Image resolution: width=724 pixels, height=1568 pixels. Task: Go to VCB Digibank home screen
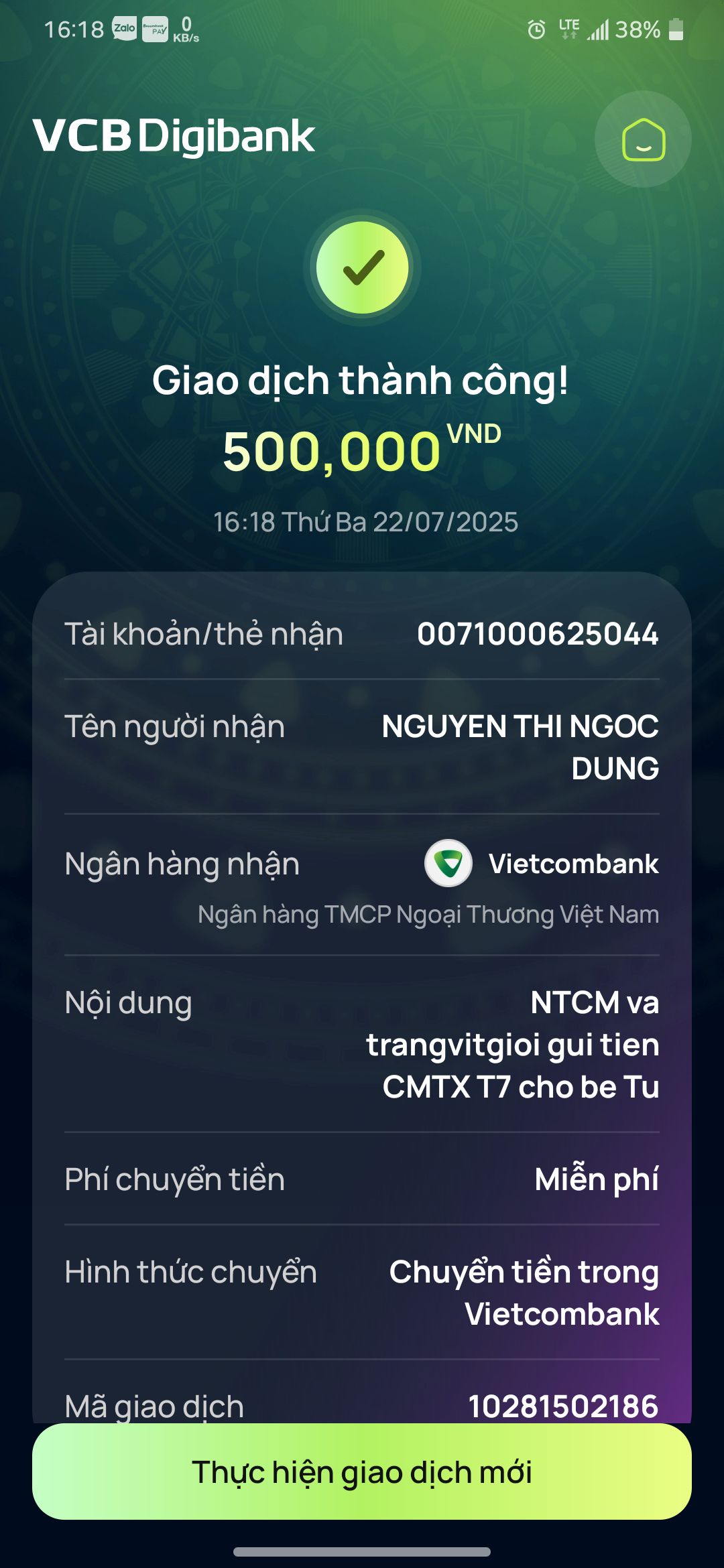pos(643,139)
